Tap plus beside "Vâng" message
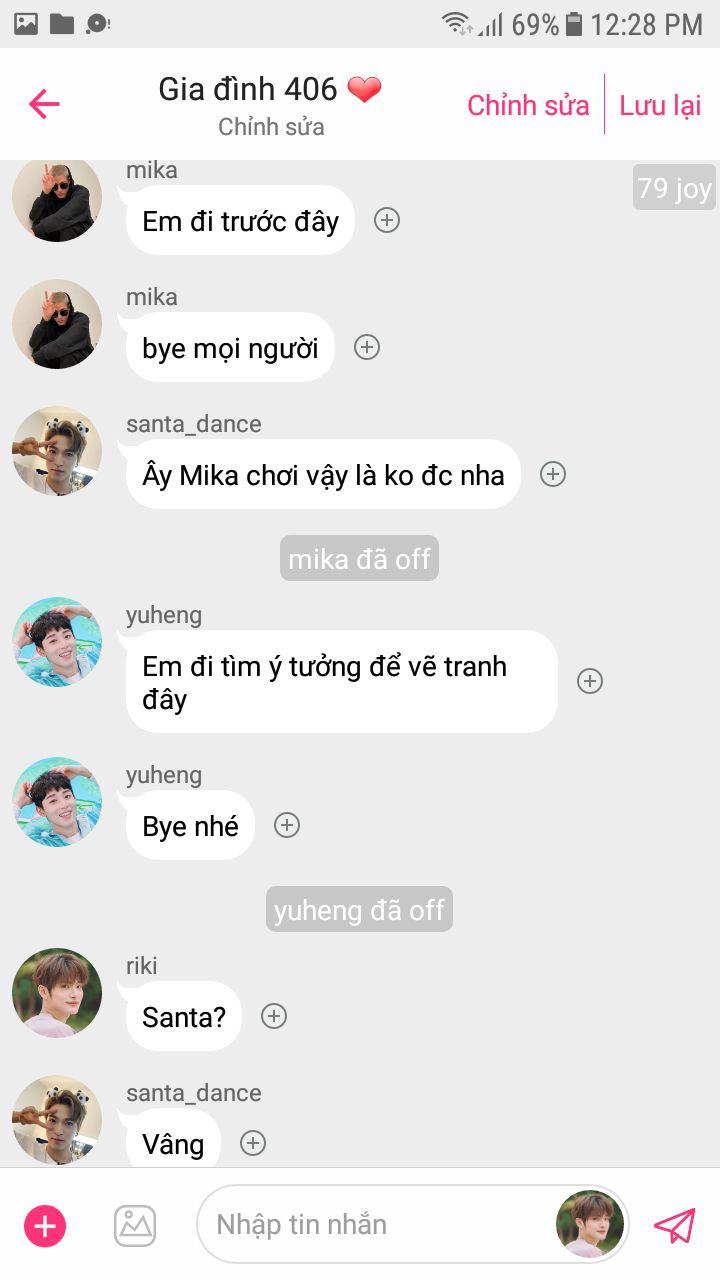This screenshot has height=1280, width=720. [253, 1143]
